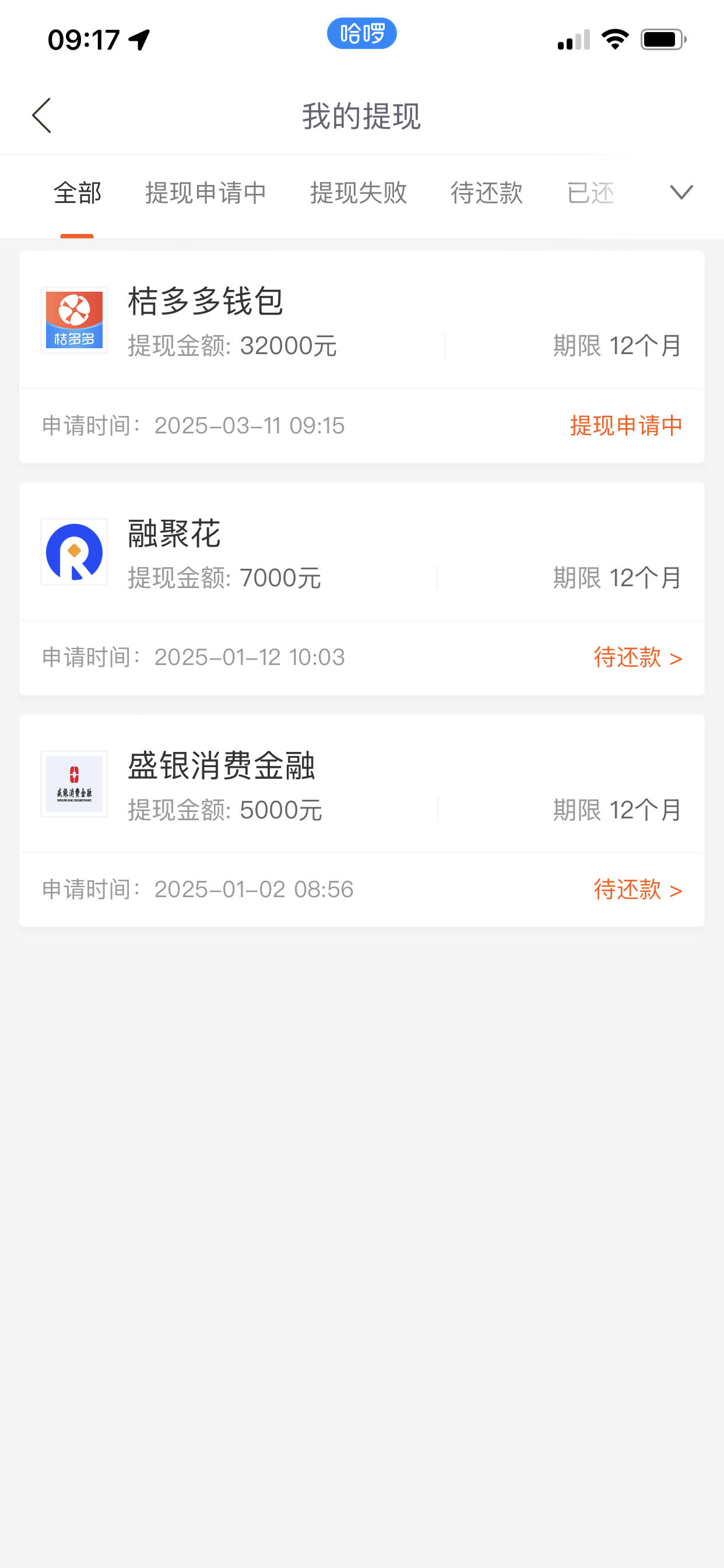Image resolution: width=724 pixels, height=1568 pixels.
Task: Switch to the 已还 tab
Action: 590,193
